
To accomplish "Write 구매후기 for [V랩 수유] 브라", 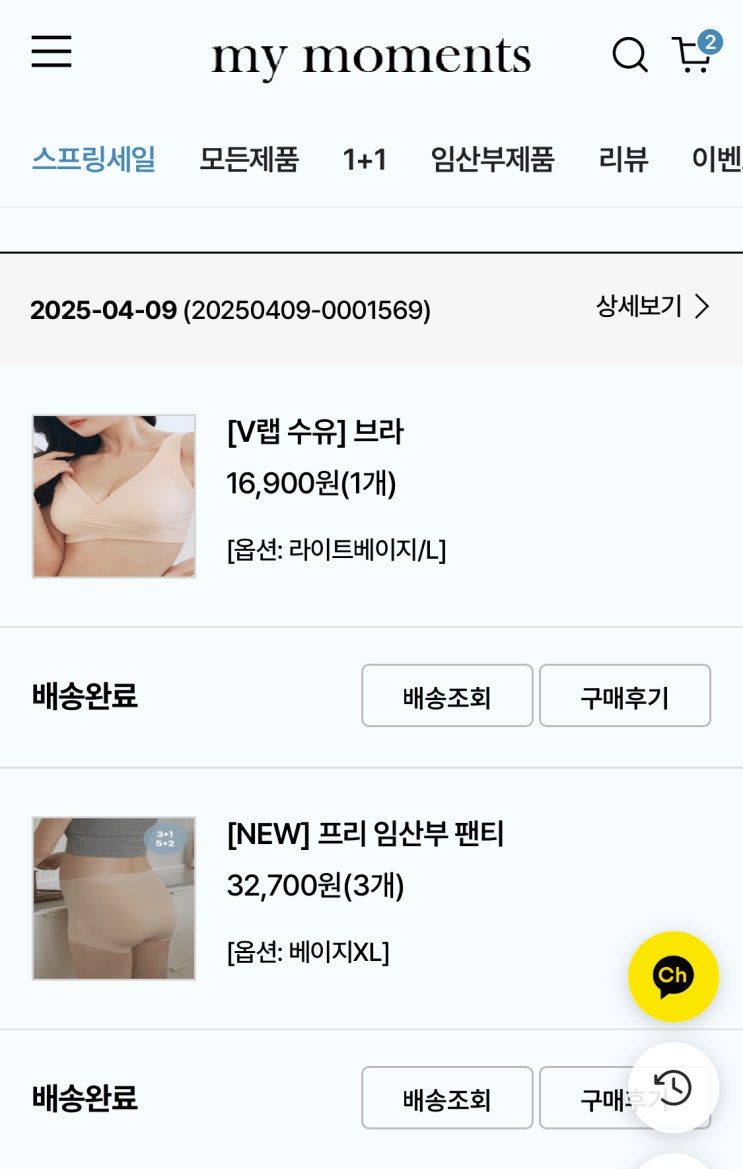I will pos(624,696).
